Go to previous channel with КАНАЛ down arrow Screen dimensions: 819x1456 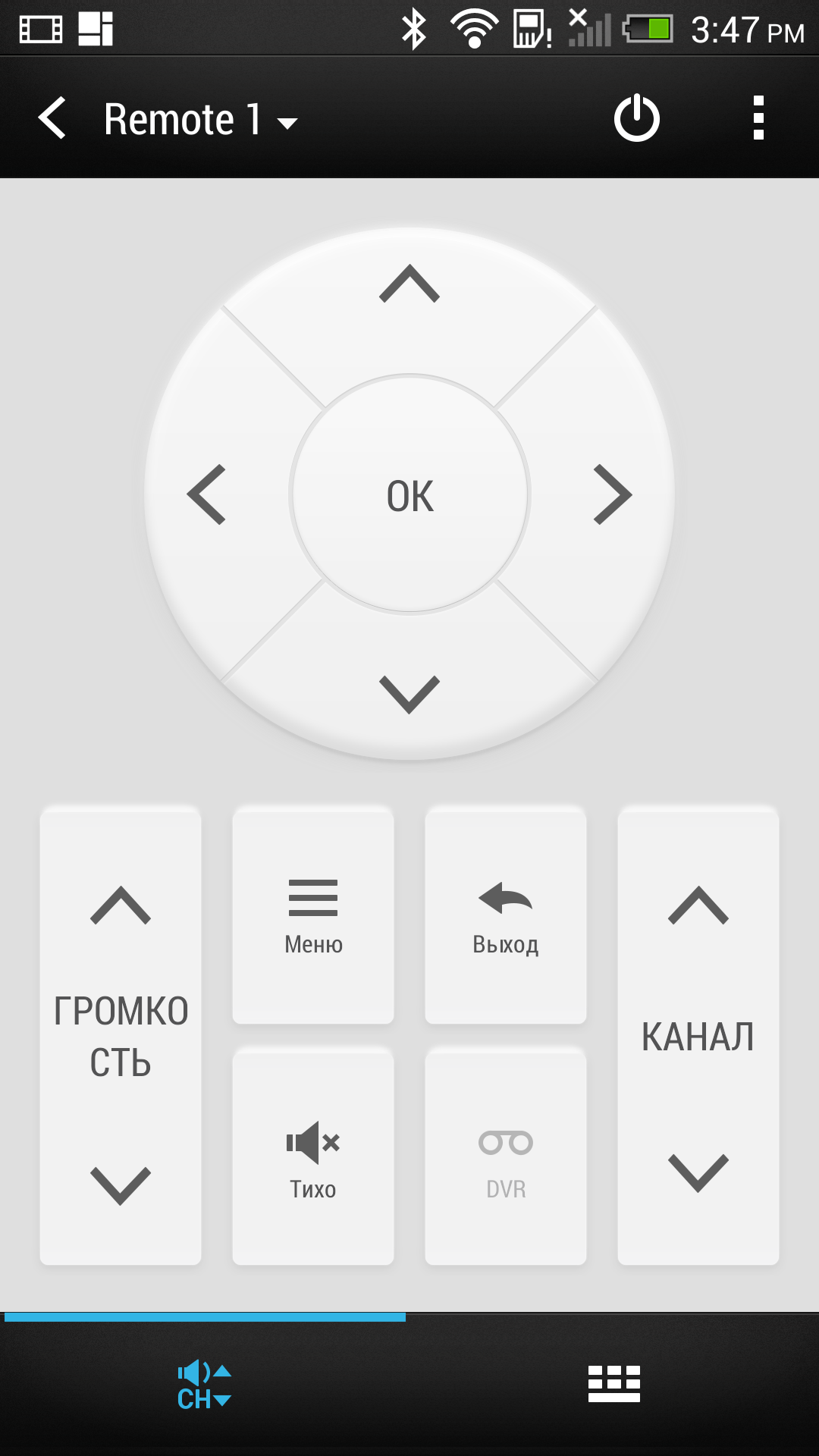click(698, 1172)
